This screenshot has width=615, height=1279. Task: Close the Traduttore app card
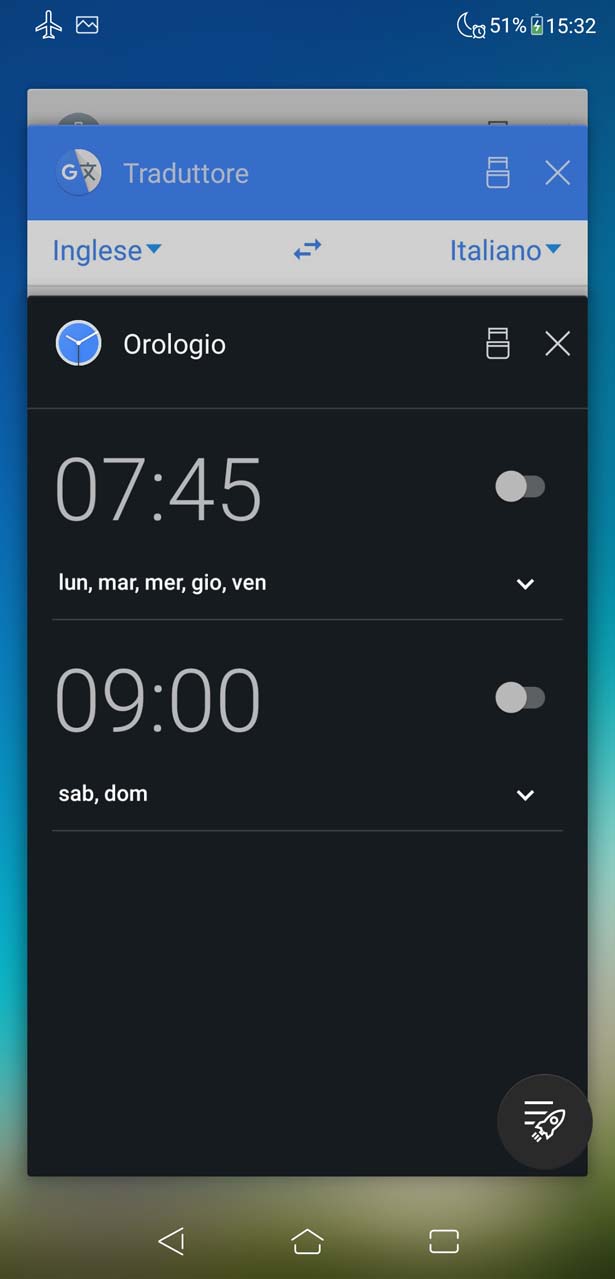tap(557, 173)
